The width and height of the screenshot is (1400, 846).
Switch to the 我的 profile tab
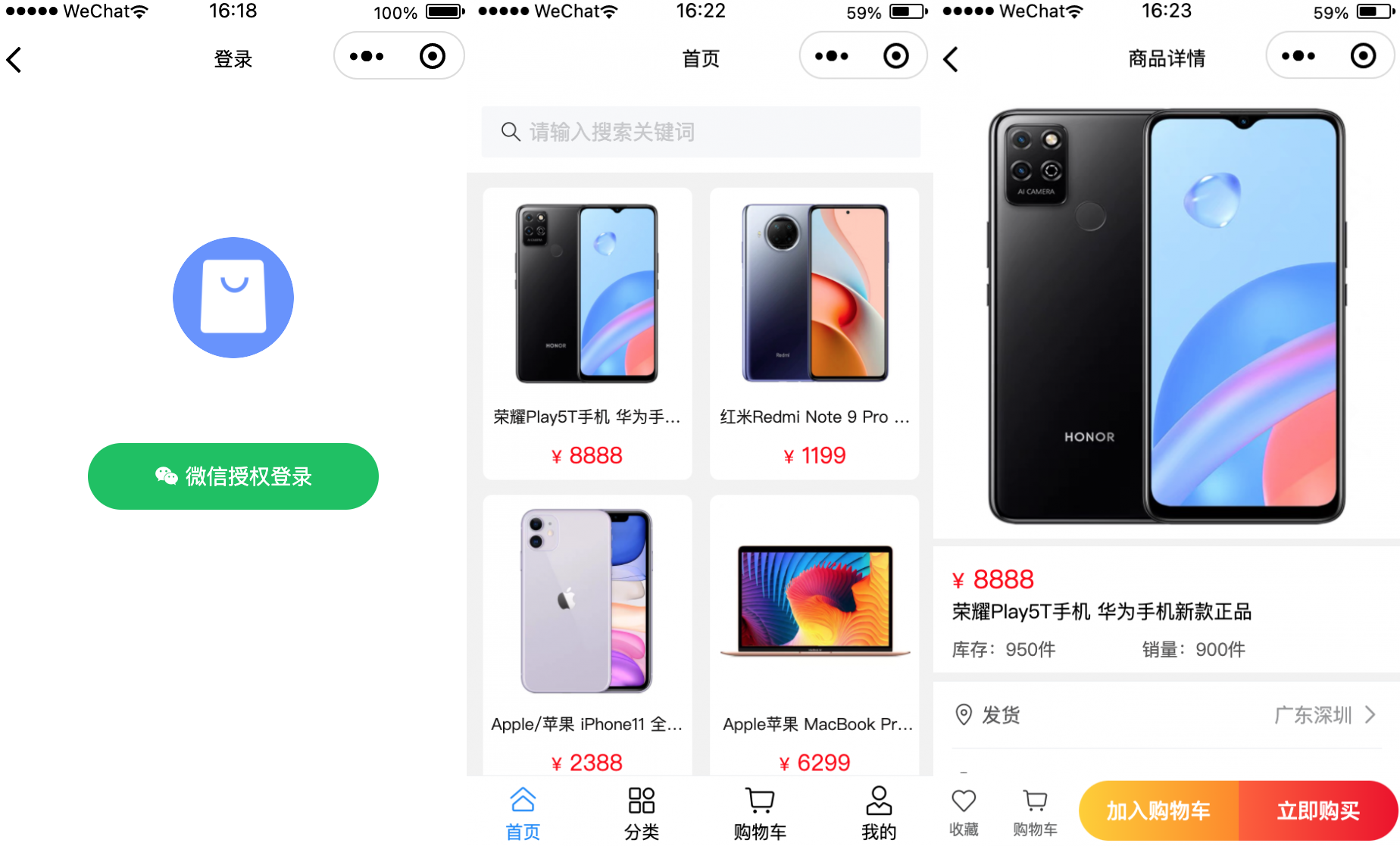coord(878,813)
